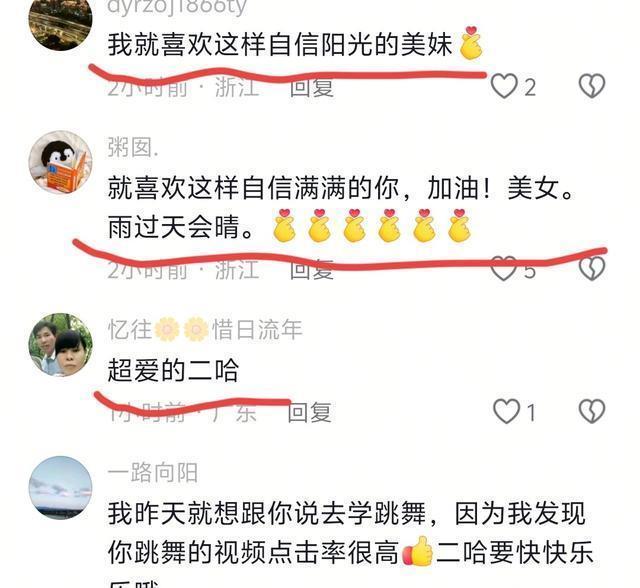Like 粥图.'s comment
Viewport: 640px width, 588px height.
click(x=504, y=269)
